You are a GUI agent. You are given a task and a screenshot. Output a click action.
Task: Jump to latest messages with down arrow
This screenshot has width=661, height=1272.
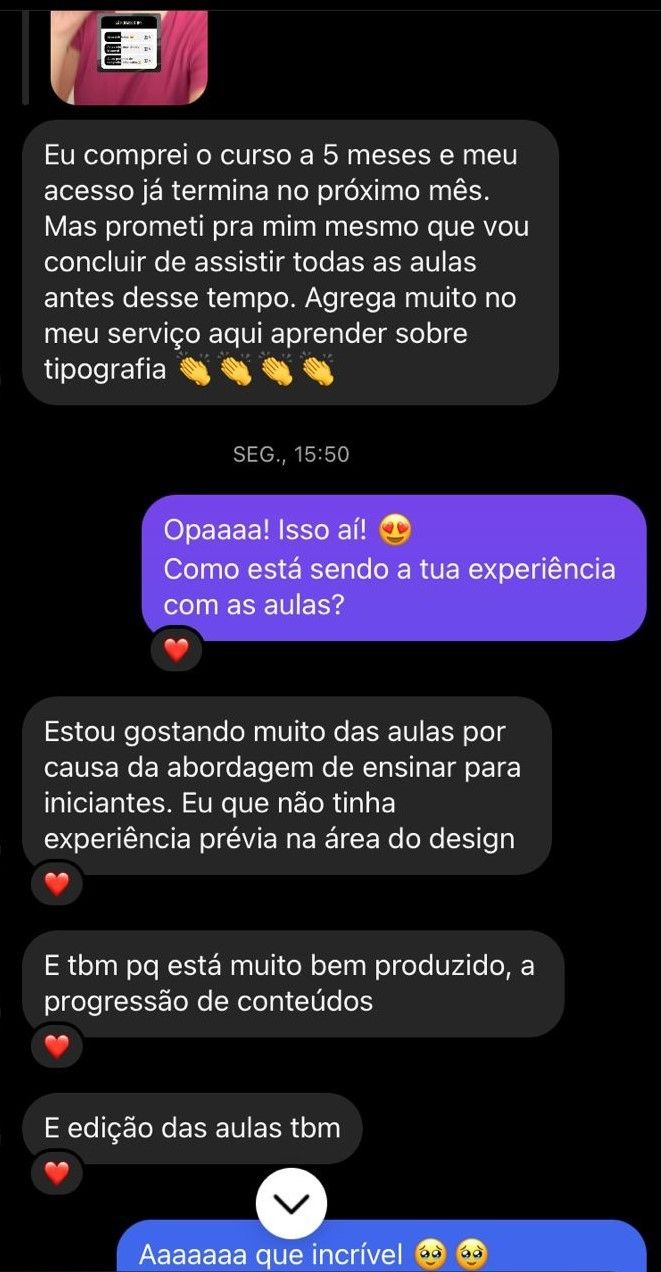click(x=292, y=1205)
